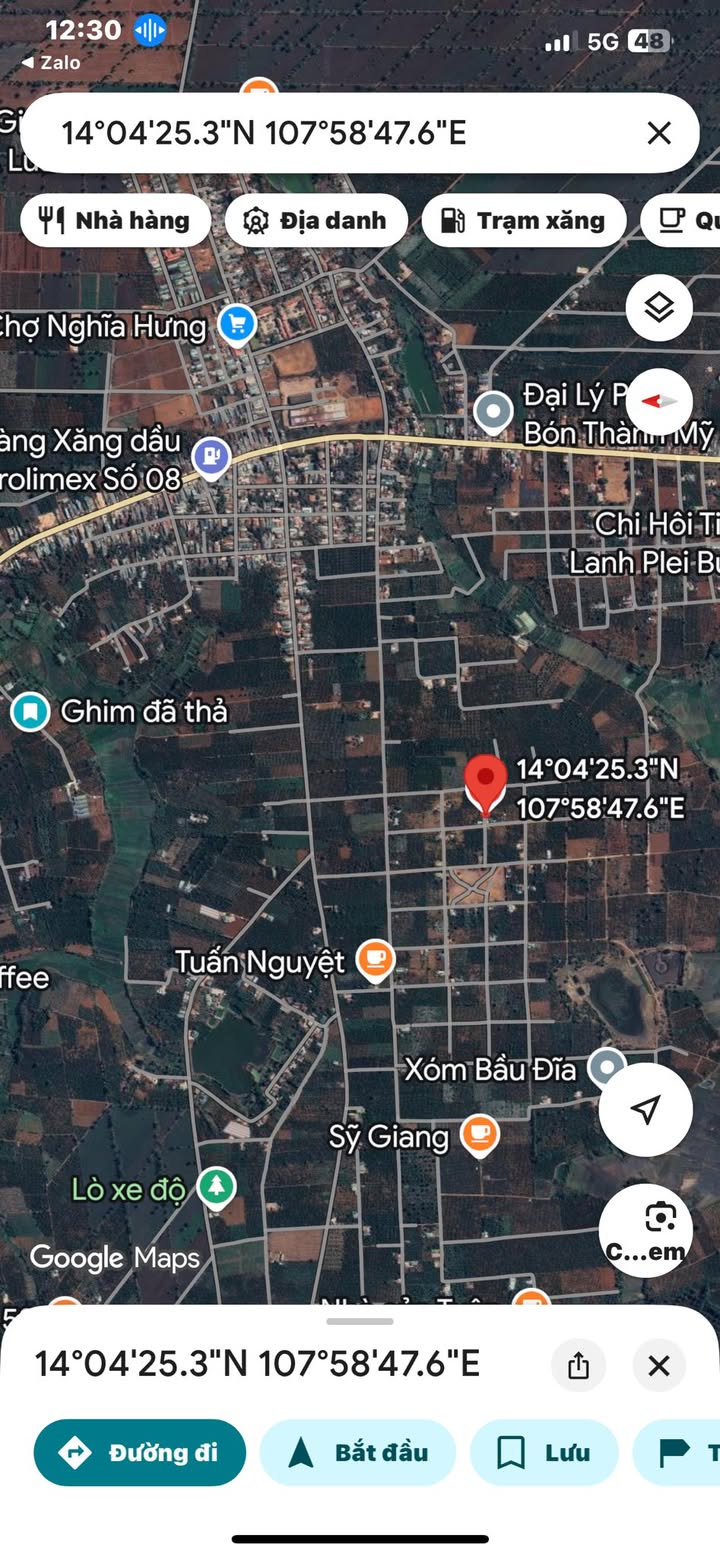Tap the compass to reset orientation

coord(659,401)
